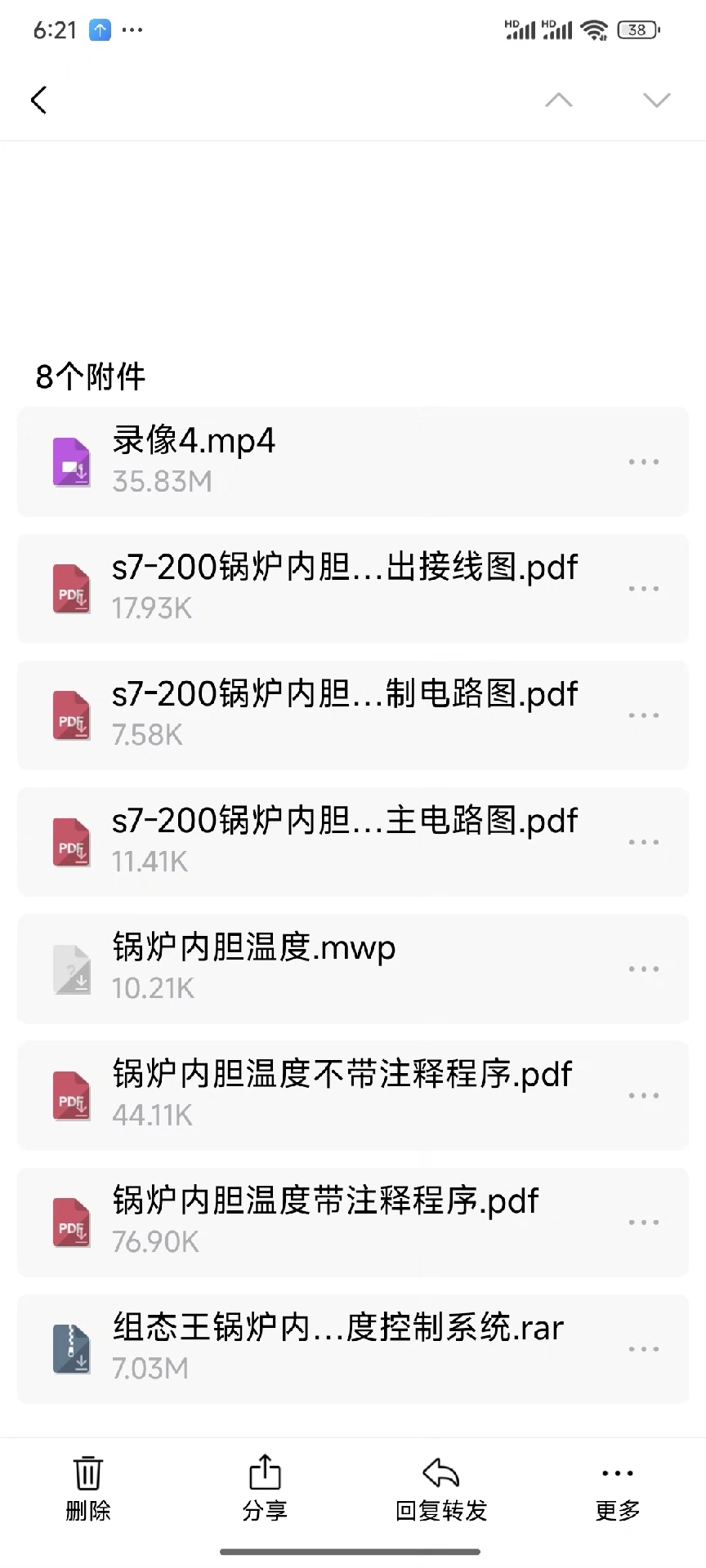Open options for 录像4.mp4 via ellipsis
706x1568 pixels.
click(x=645, y=462)
